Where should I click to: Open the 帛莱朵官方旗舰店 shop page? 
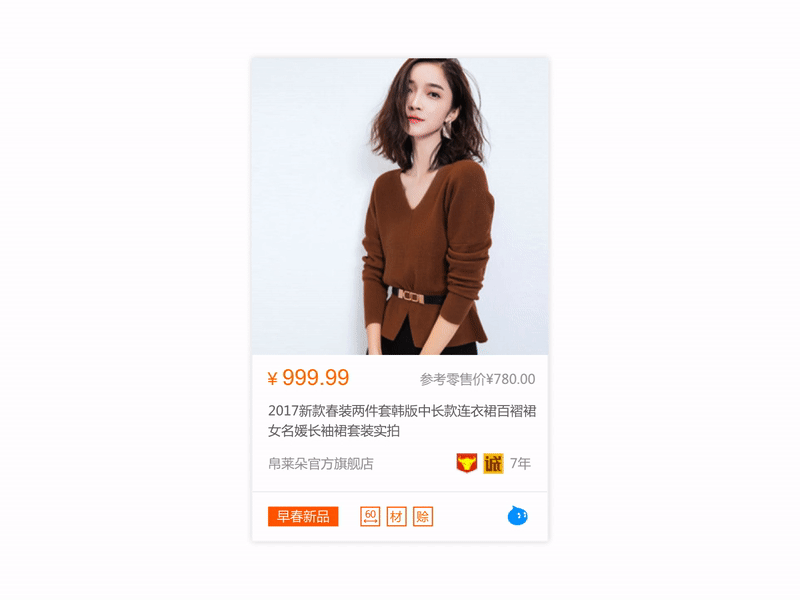320,463
